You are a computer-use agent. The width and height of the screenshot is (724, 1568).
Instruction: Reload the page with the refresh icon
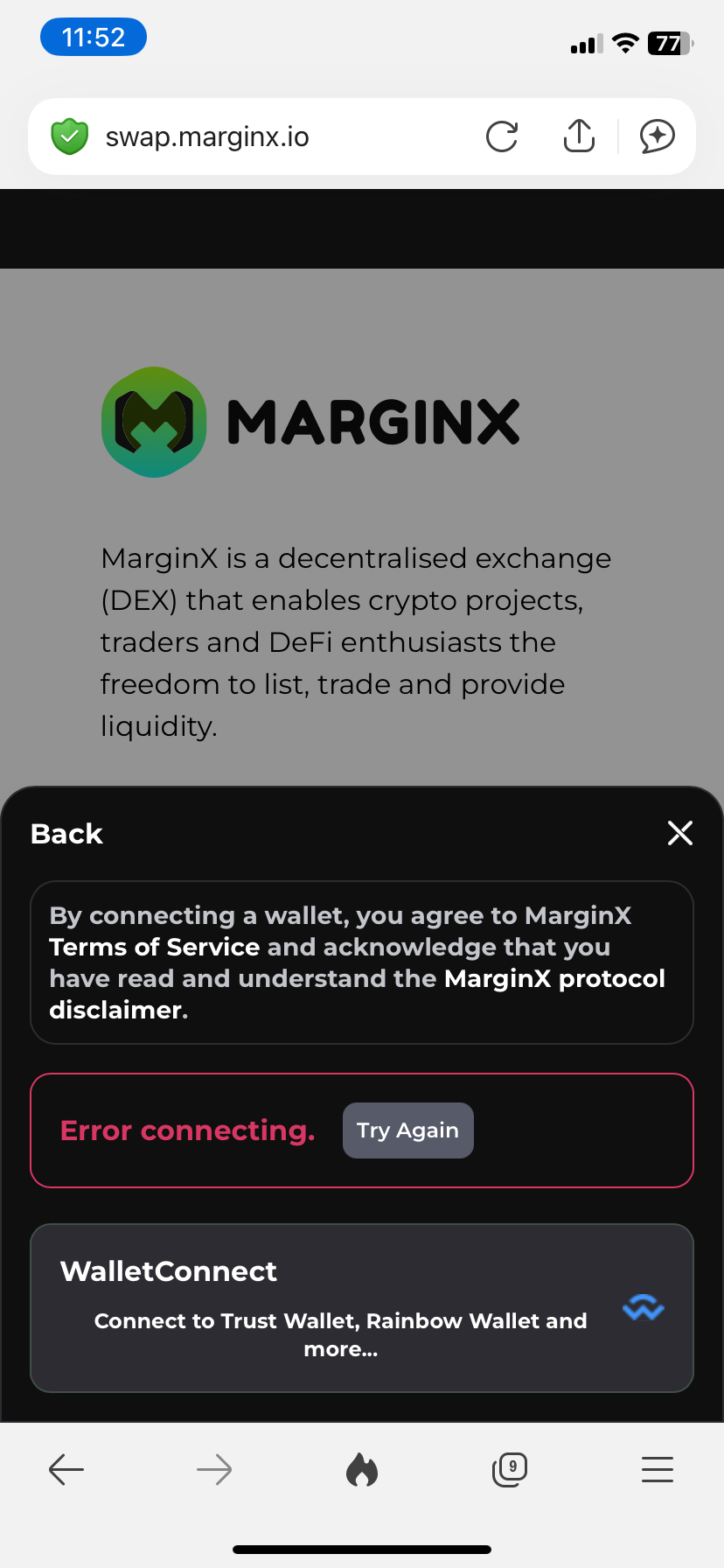[502, 136]
